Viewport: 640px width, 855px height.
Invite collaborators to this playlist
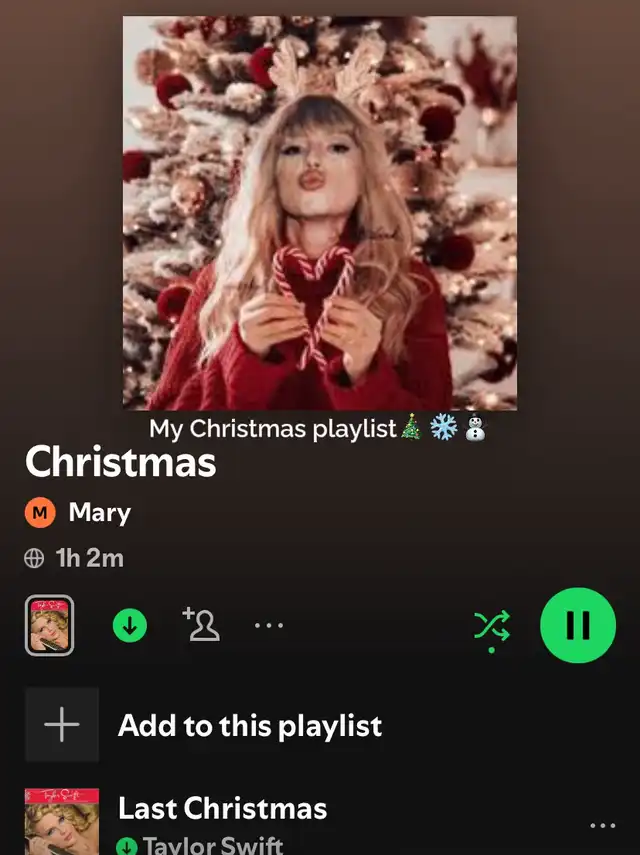[x=201, y=625]
